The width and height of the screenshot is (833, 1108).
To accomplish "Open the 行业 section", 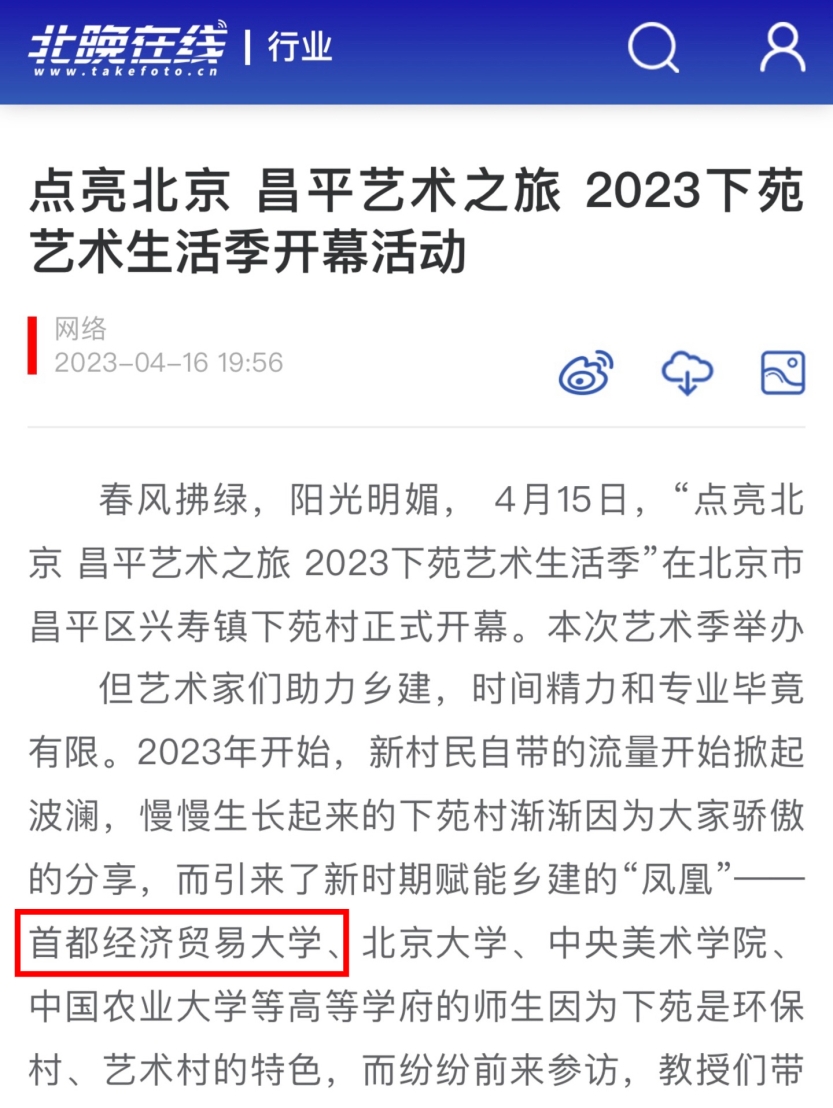I will [x=300, y=47].
